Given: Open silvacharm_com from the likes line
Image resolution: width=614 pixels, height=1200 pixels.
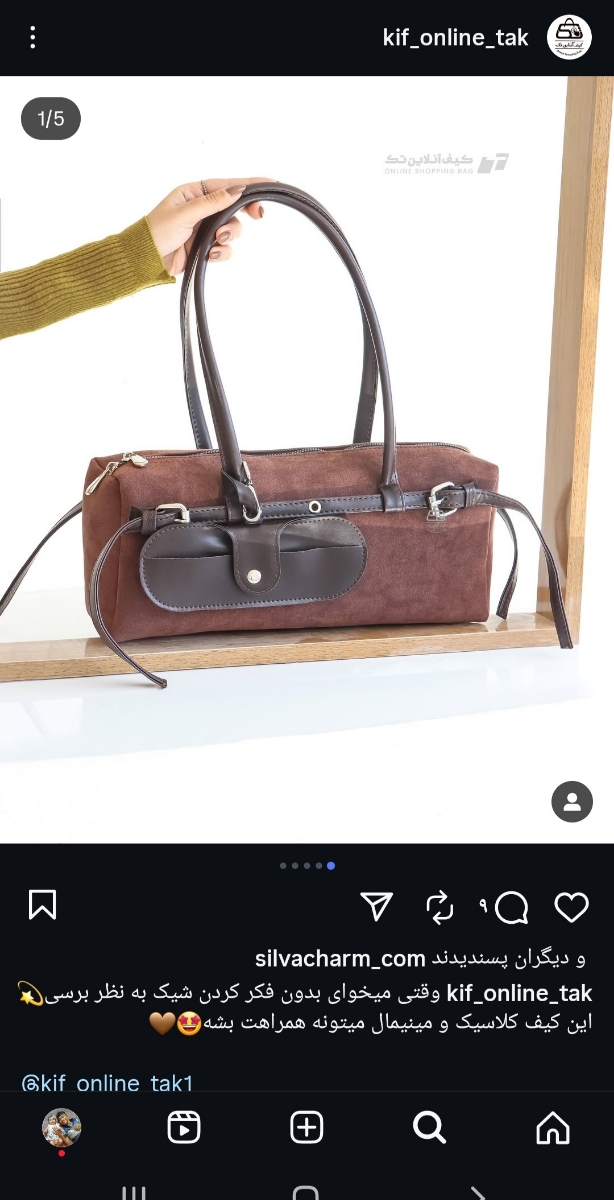Looking at the screenshot, I should click(x=340, y=958).
